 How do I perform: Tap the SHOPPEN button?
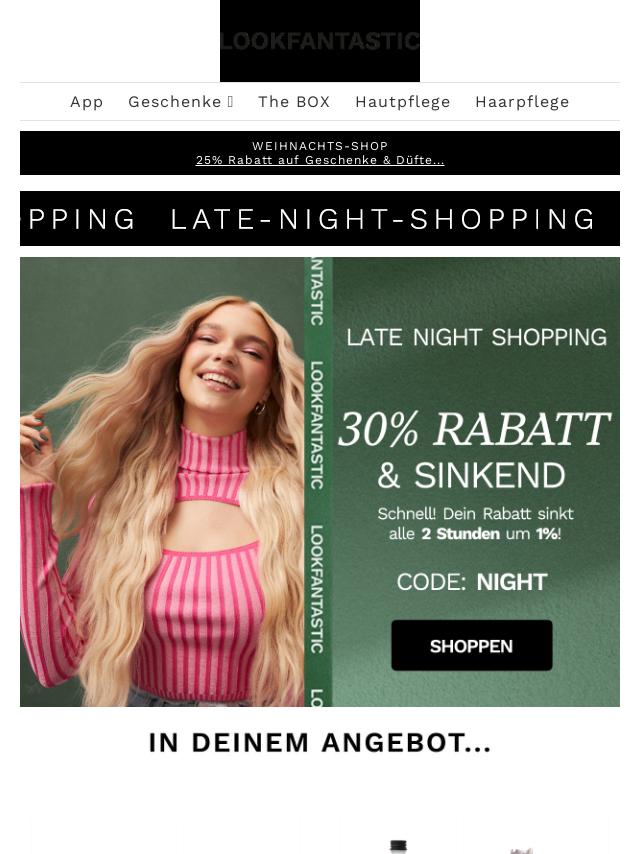471,646
